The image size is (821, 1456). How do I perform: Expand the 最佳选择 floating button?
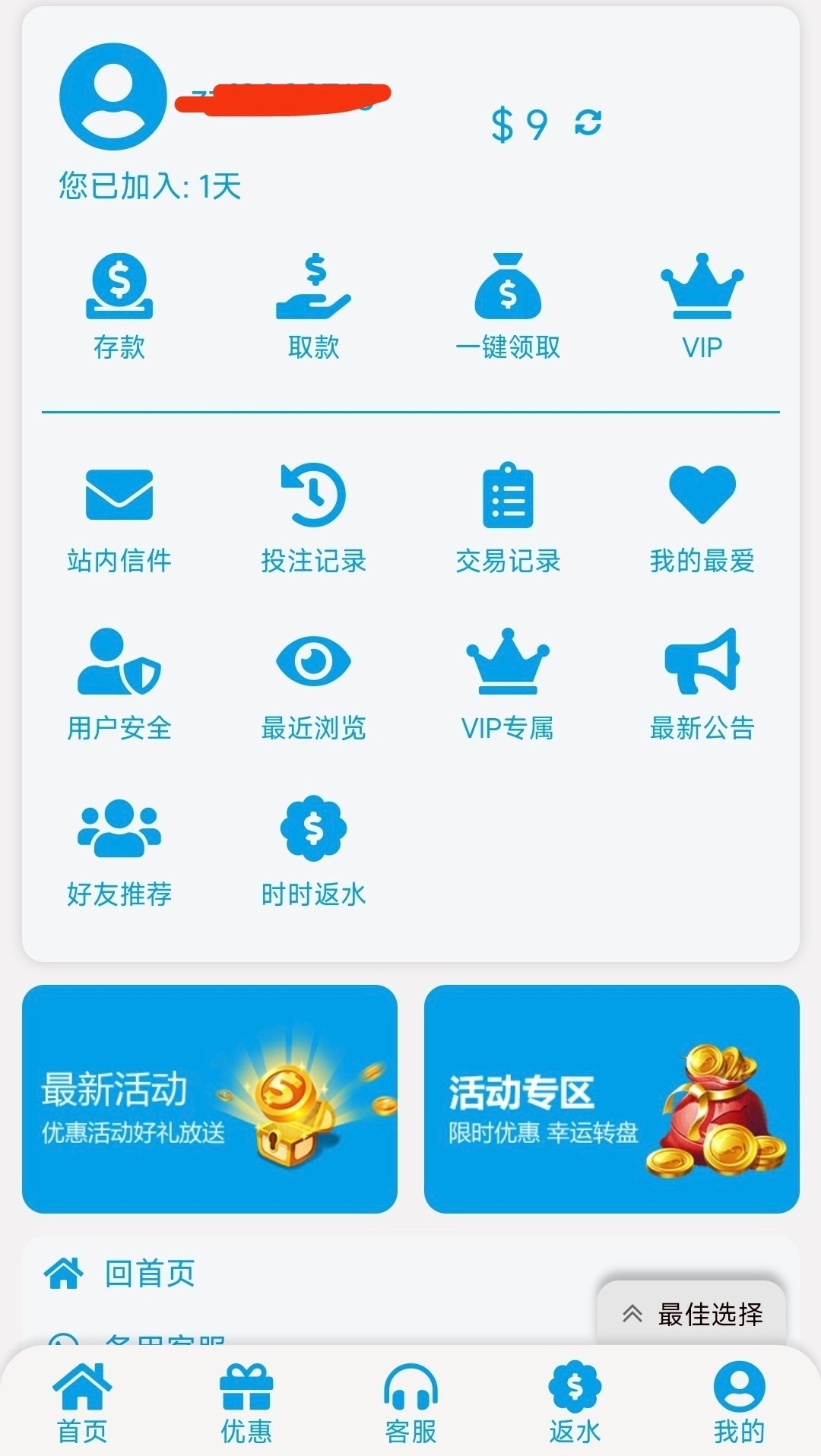[x=692, y=1314]
